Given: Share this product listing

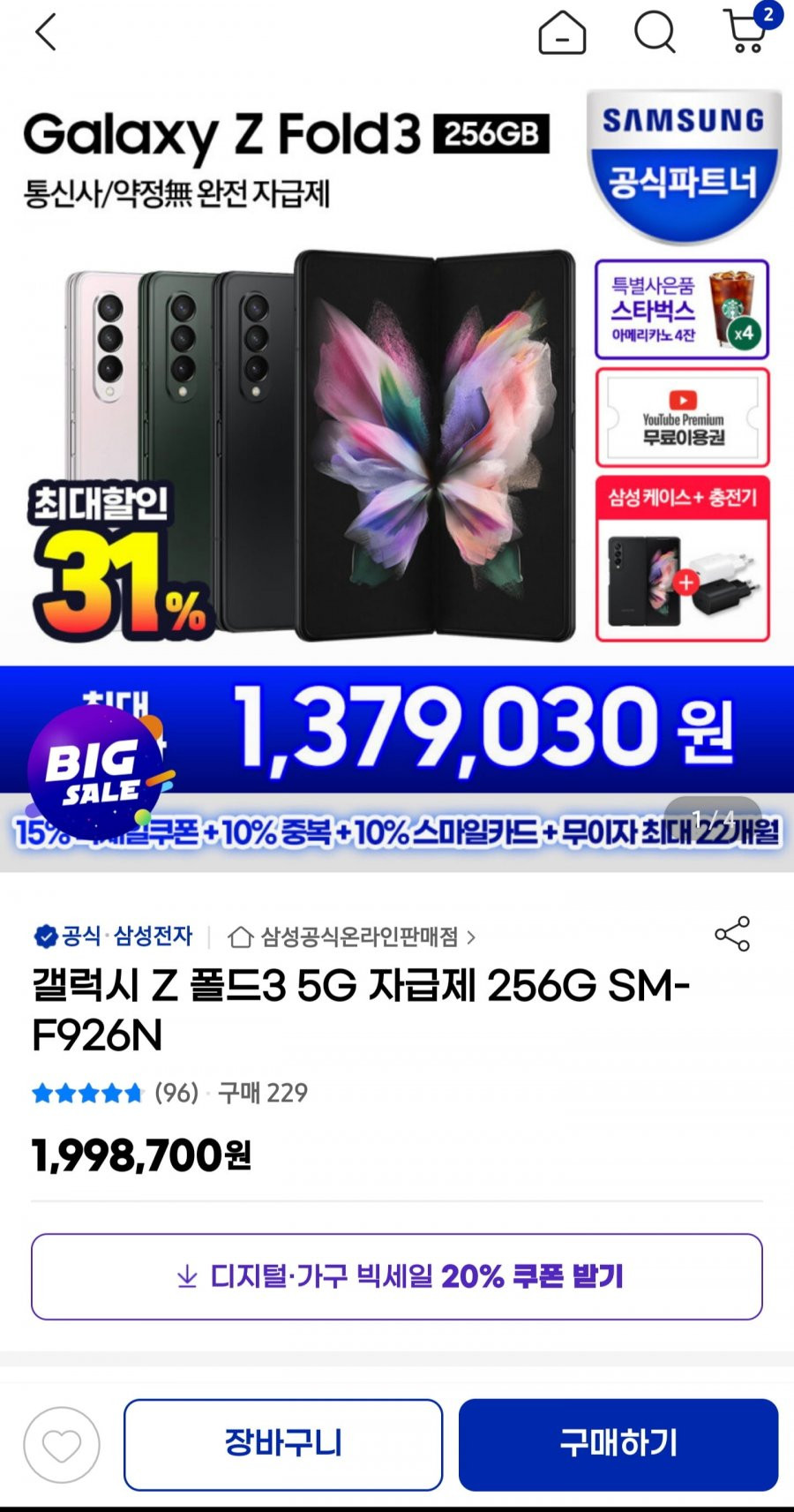Looking at the screenshot, I should 732,934.
